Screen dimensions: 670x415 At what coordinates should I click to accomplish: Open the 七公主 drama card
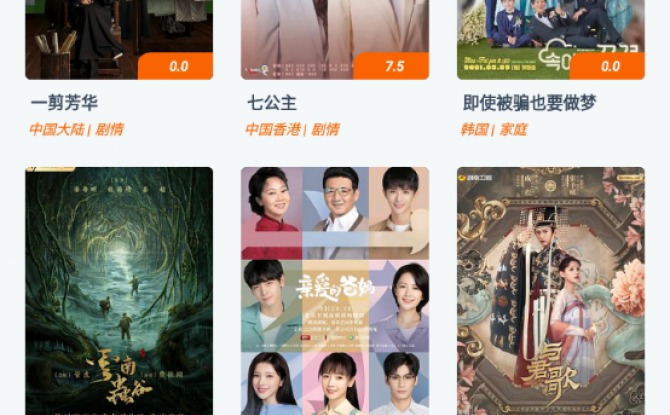pos(334,40)
